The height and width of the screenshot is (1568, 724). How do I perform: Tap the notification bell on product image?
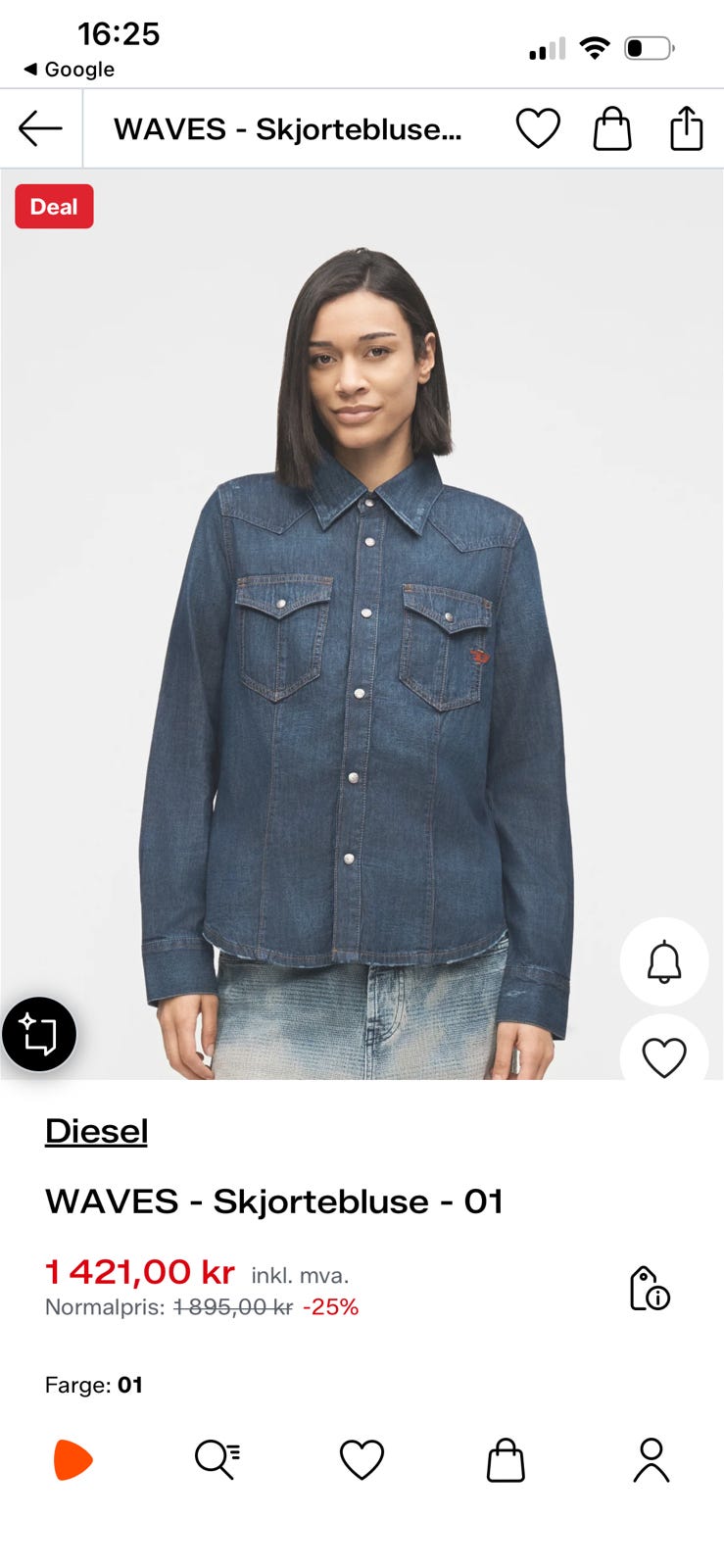point(664,961)
